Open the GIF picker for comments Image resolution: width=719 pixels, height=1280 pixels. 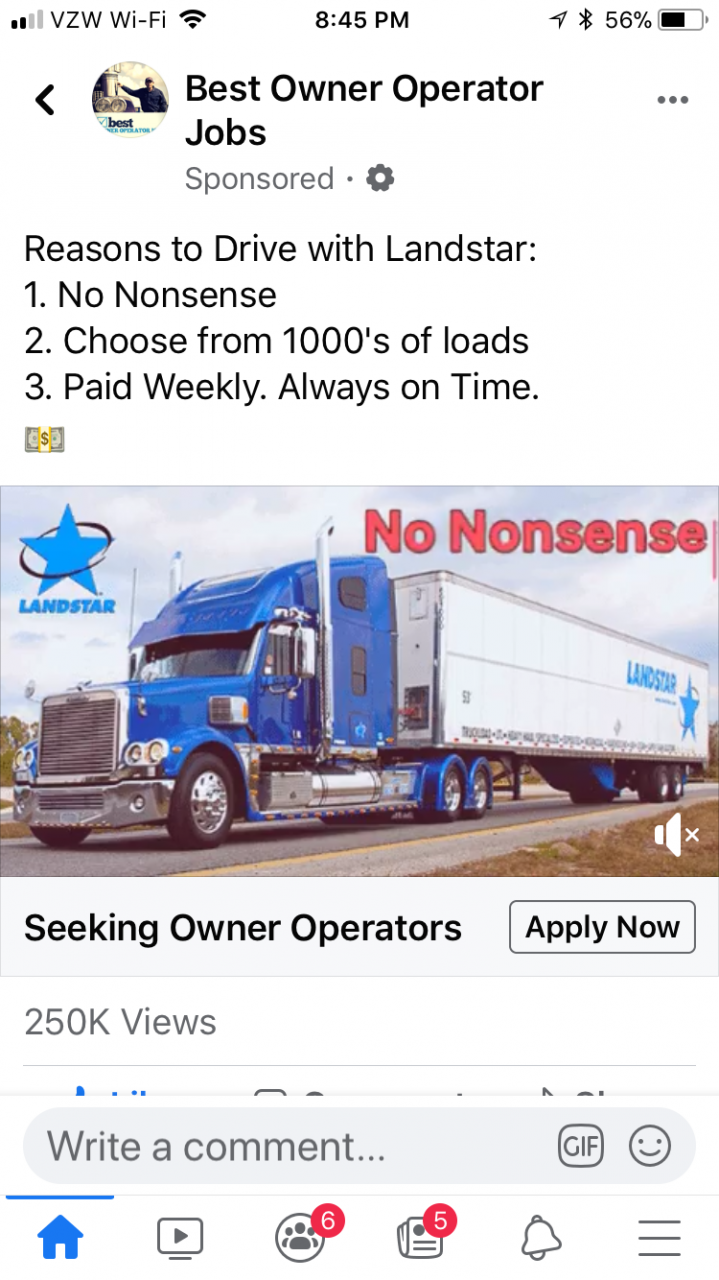581,1146
